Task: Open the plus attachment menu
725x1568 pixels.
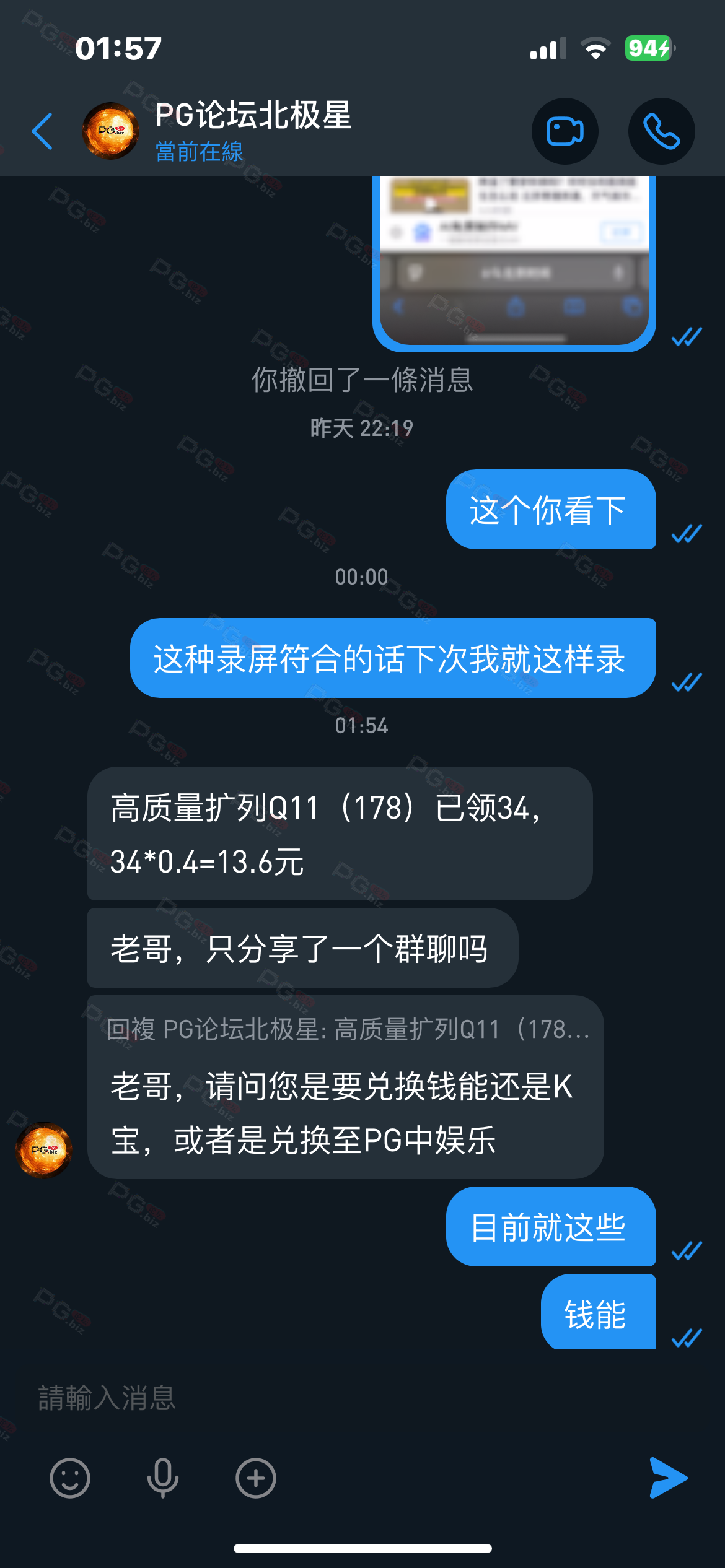Action: tap(255, 1478)
